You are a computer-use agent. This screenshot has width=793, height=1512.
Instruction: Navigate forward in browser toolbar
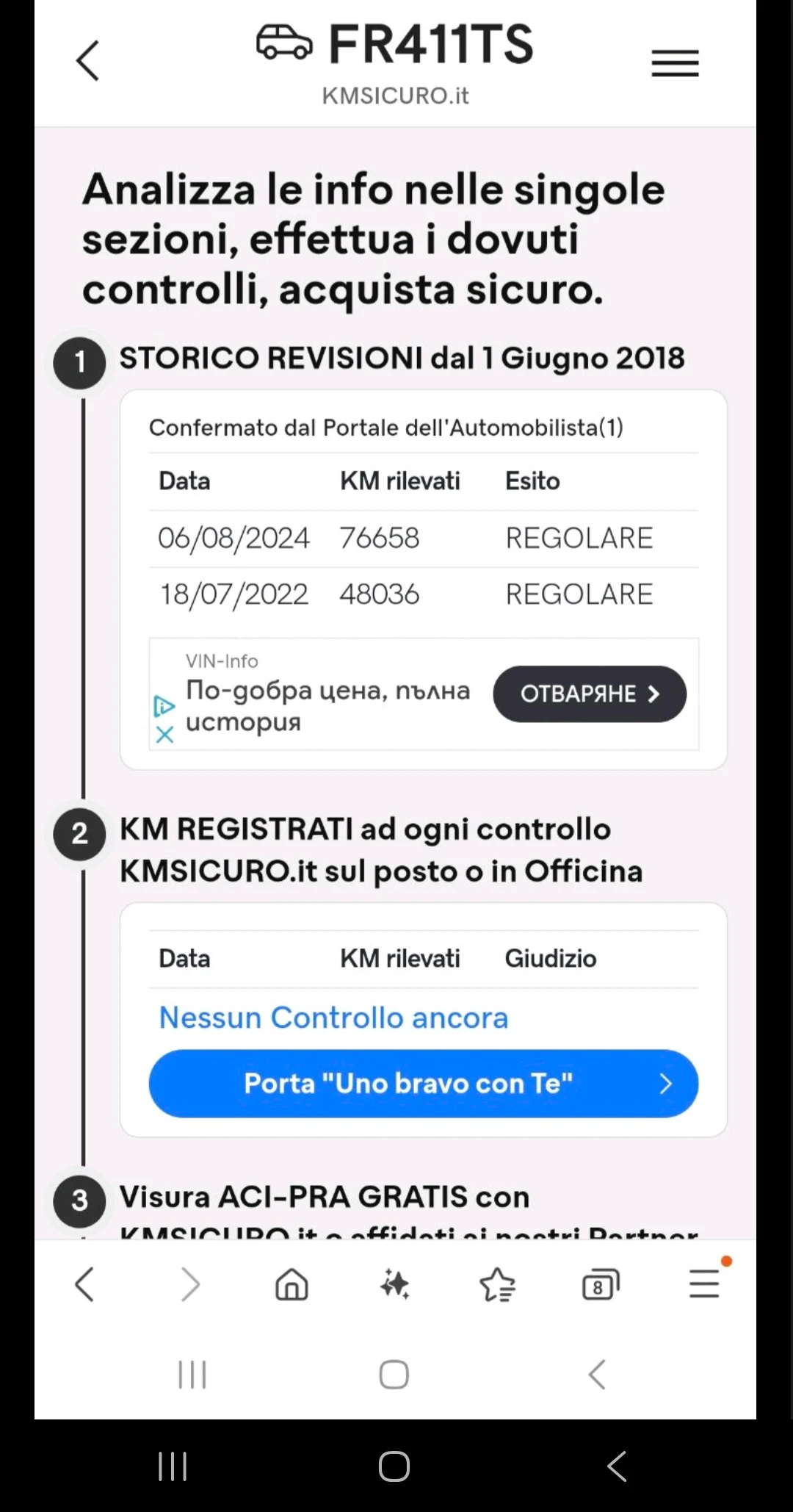[189, 1284]
